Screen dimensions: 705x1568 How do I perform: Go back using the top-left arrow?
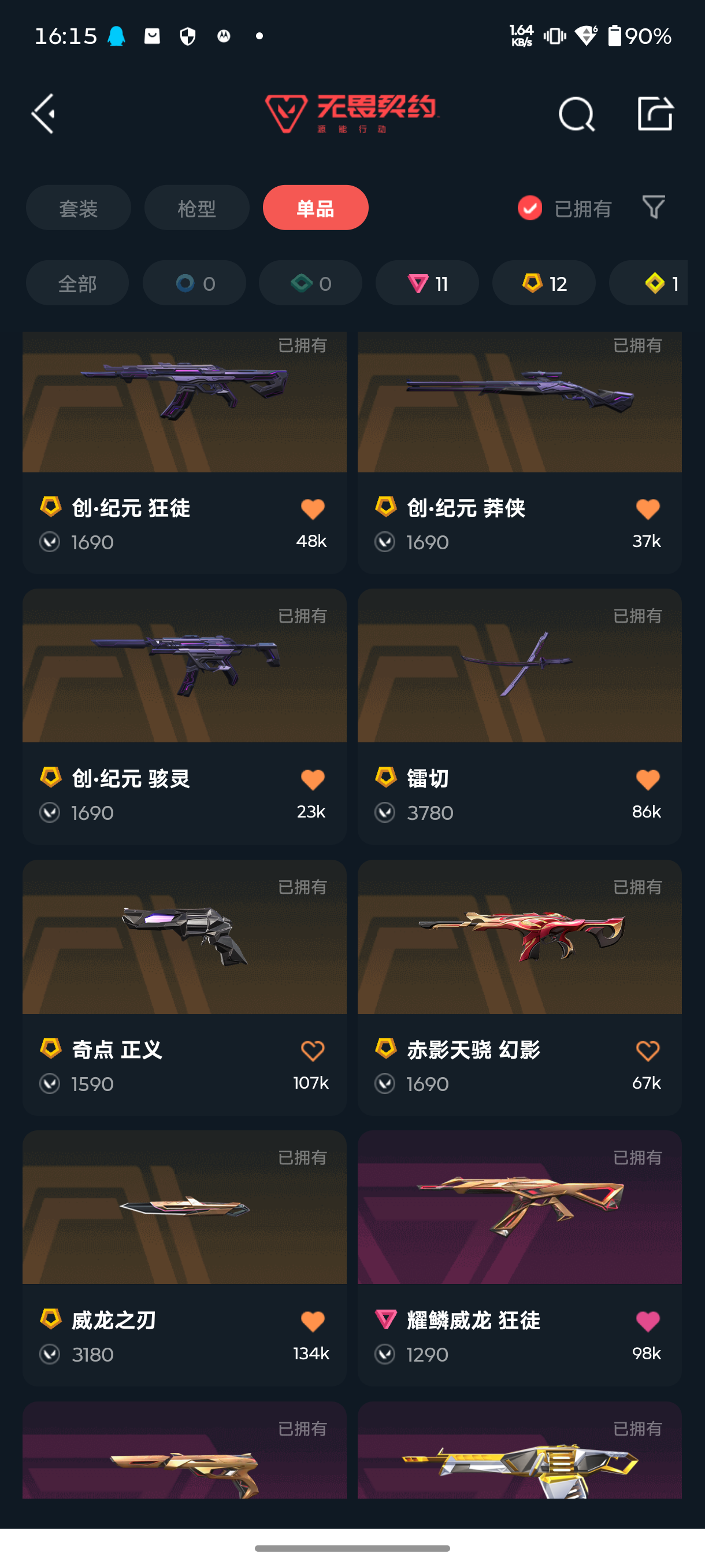pos(44,113)
